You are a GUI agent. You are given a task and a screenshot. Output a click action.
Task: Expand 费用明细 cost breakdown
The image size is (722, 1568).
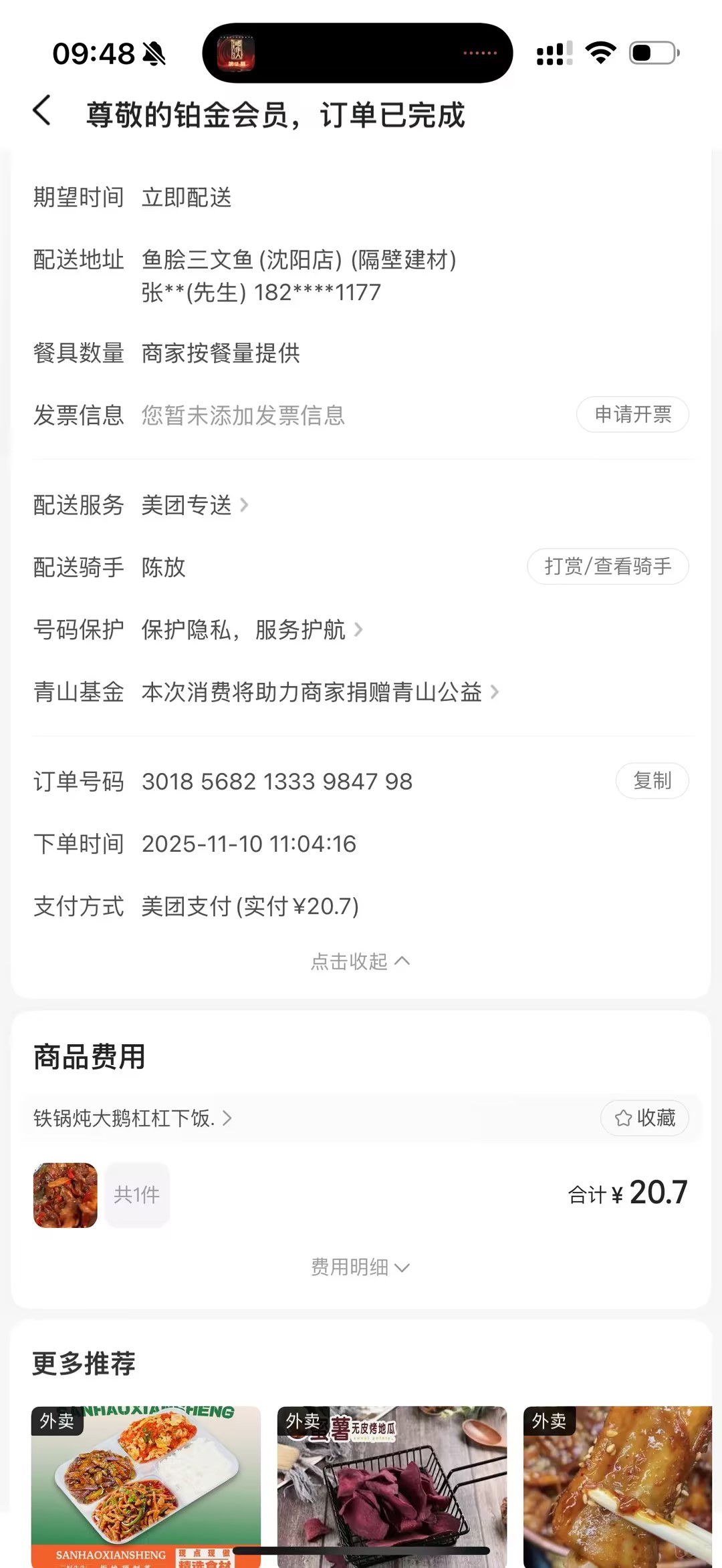click(x=360, y=1267)
